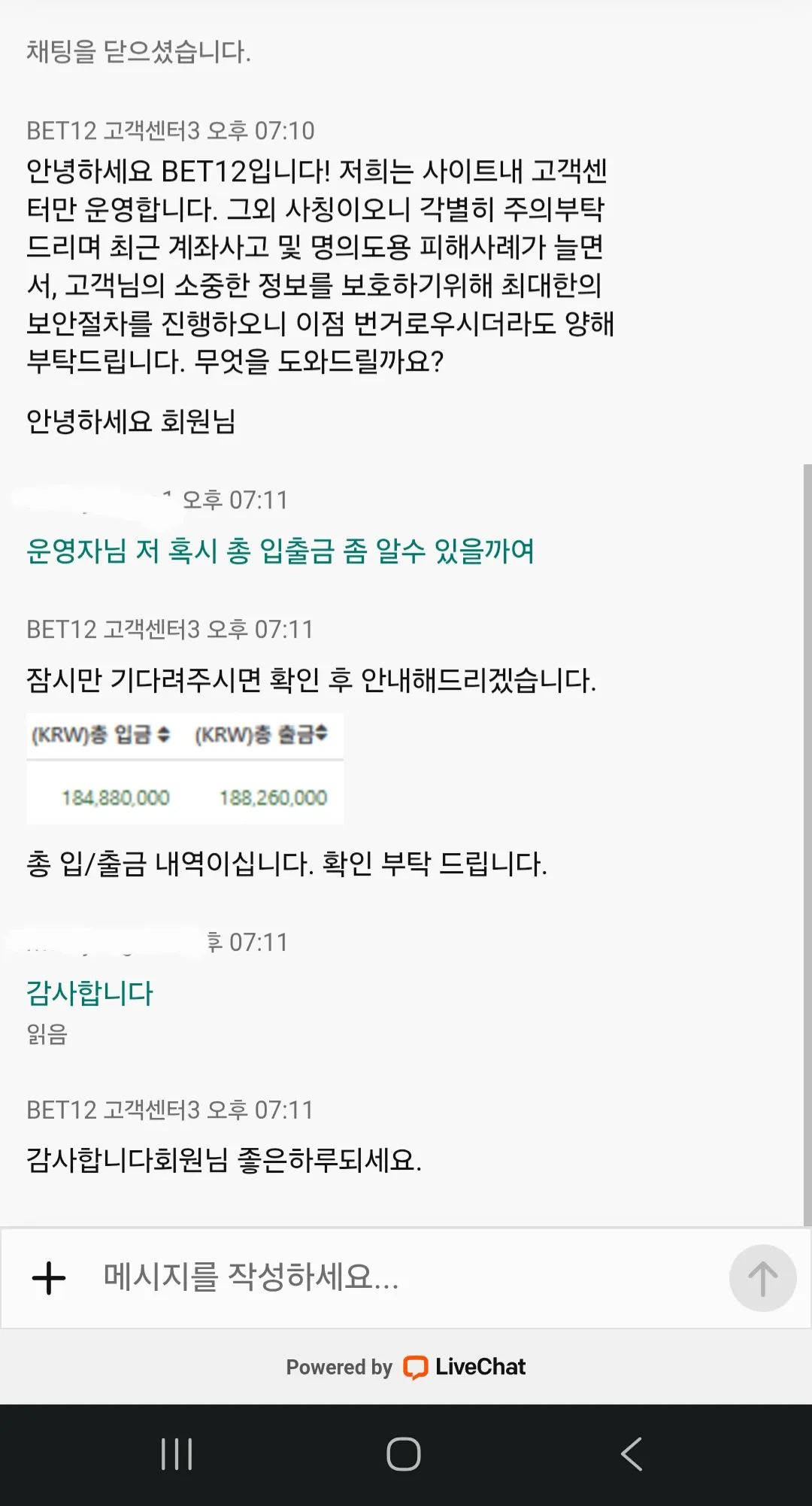Open the deposit/withdrawal totals image
The height and width of the screenshot is (1506, 812).
pos(185,769)
